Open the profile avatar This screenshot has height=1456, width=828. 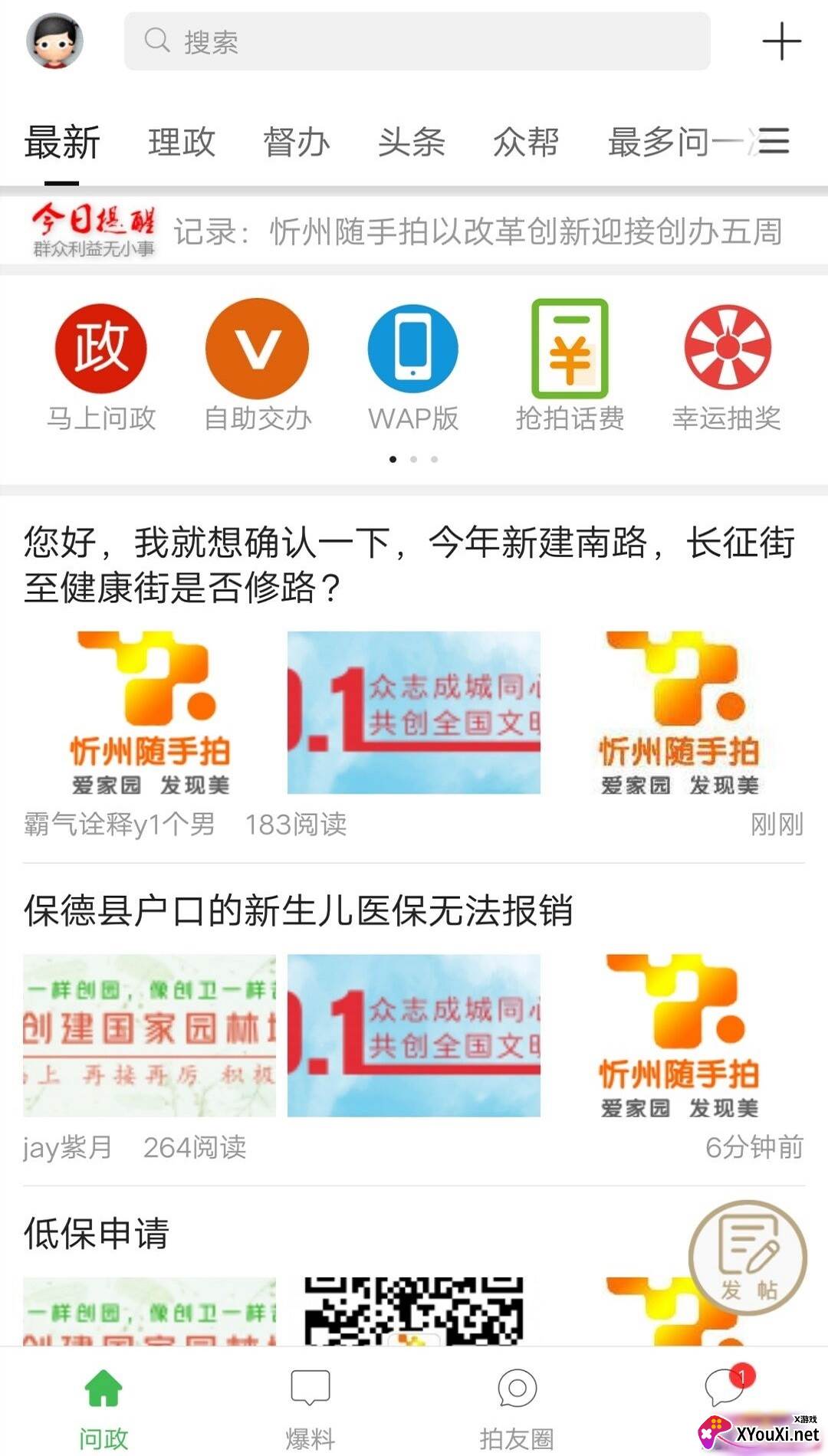click(x=54, y=41)
